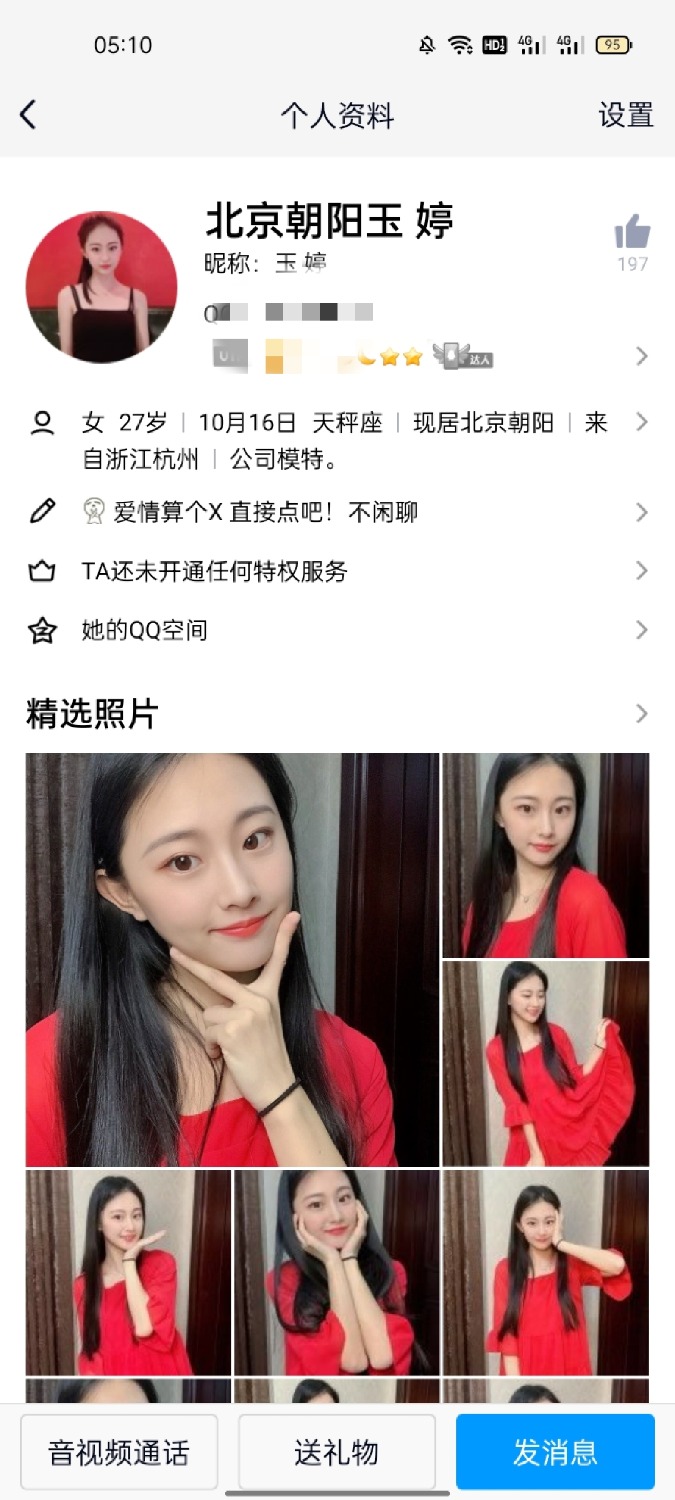Open 设置 in the top bar
Viewport: 675px width, 1500px height.
coord(625,115)
